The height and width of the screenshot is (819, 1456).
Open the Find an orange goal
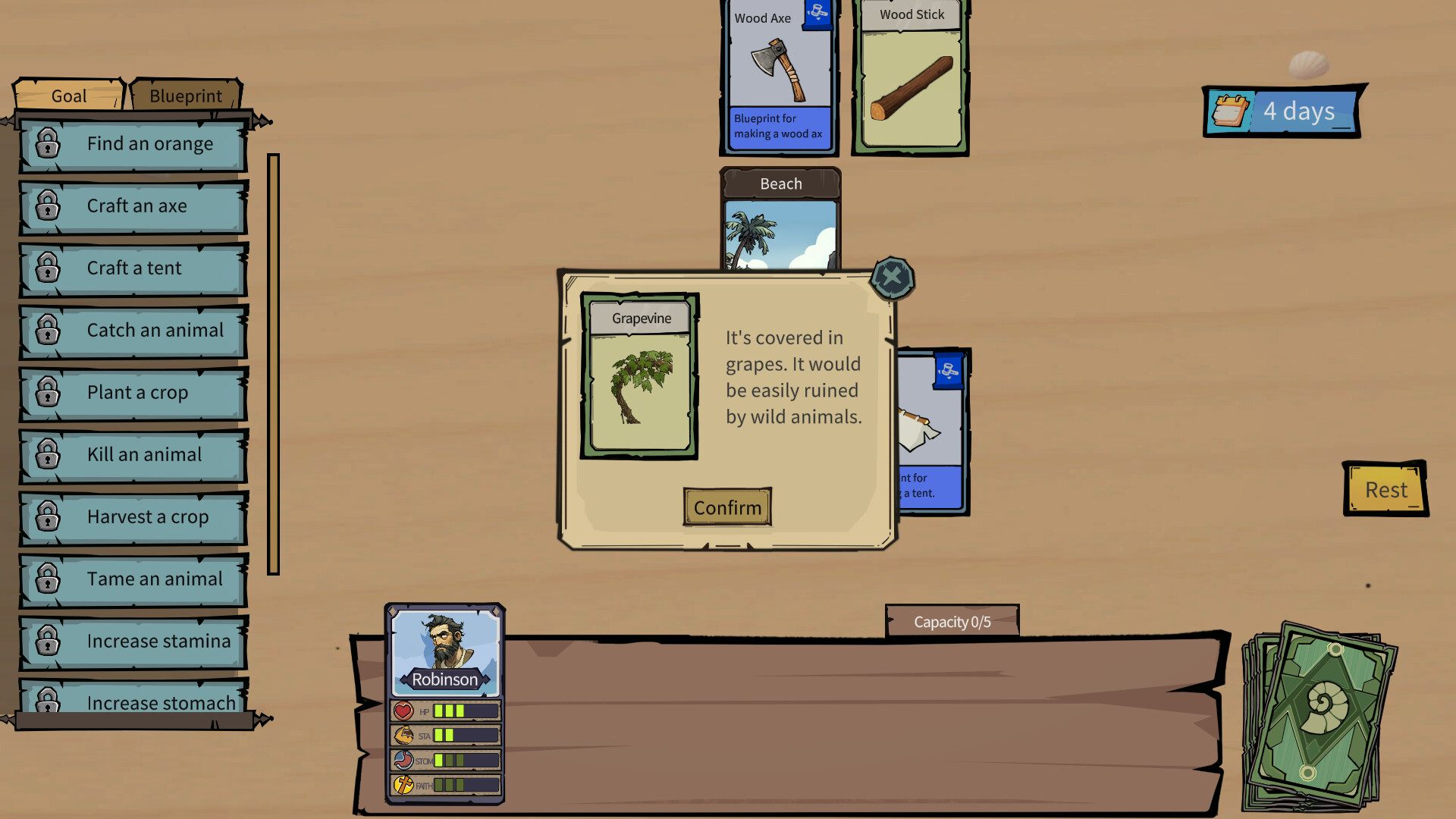[134, 144]
